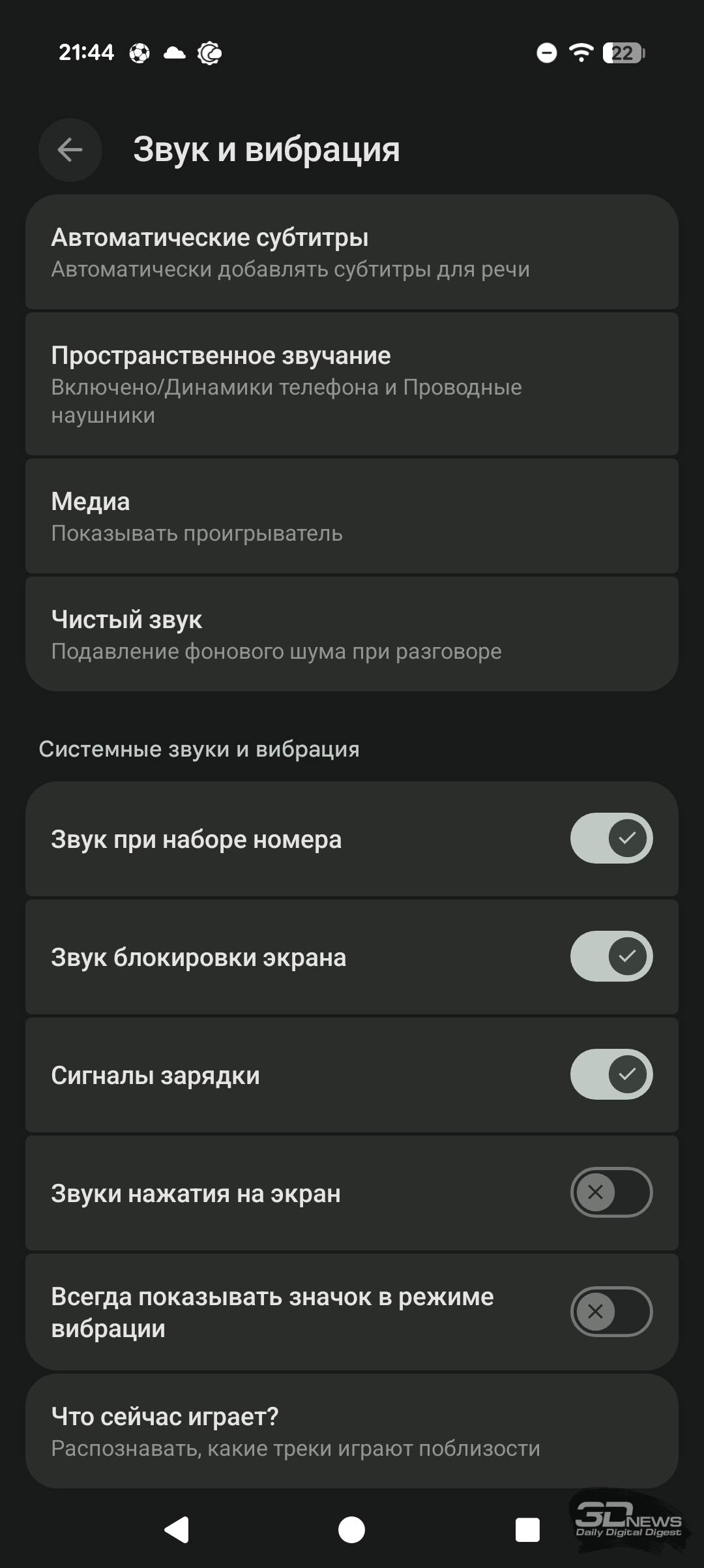The image size is (704, 1568).
Task: Open the Медиа player settings
Action: [352, 516]
